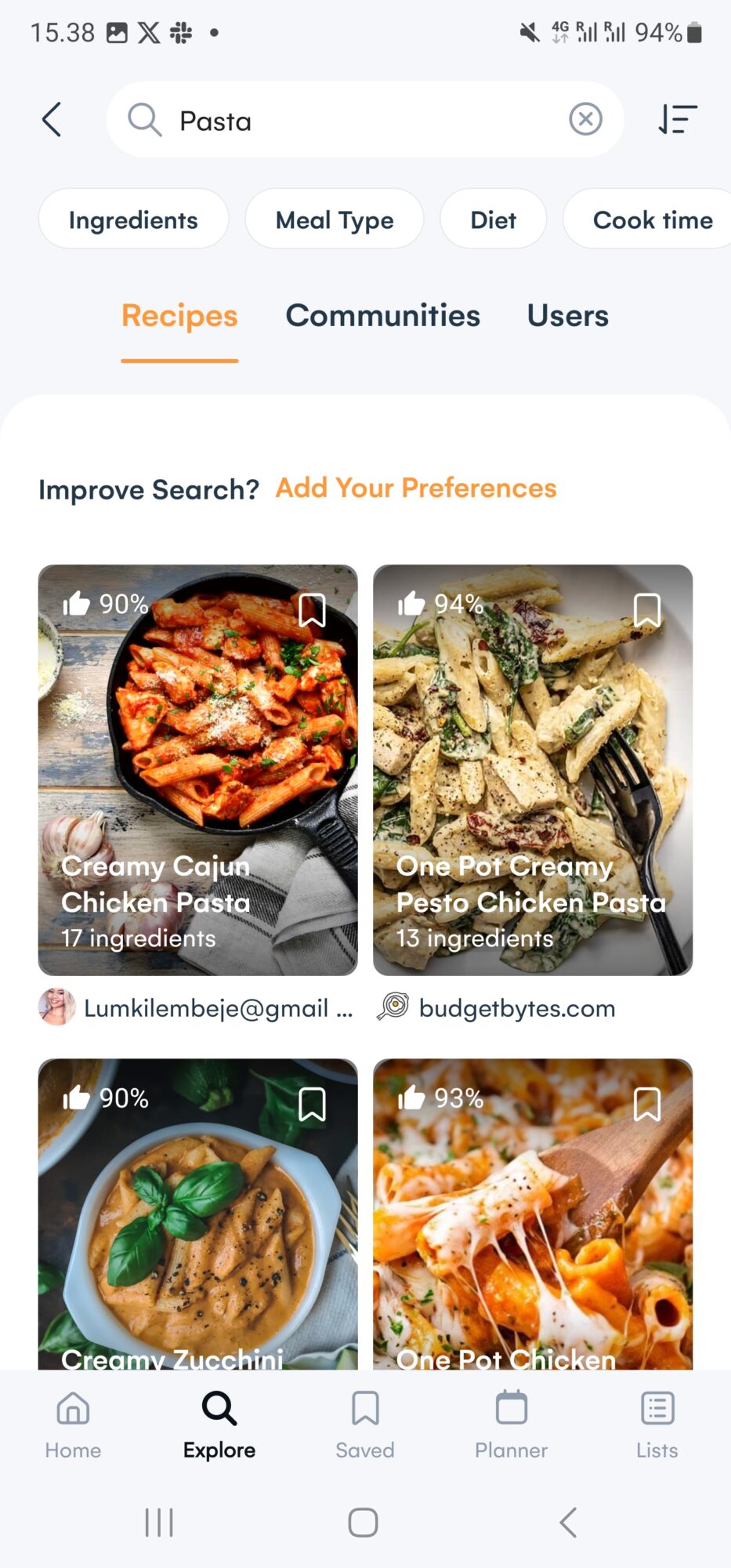Open the Ingredients filter

[x=133, y=220]
